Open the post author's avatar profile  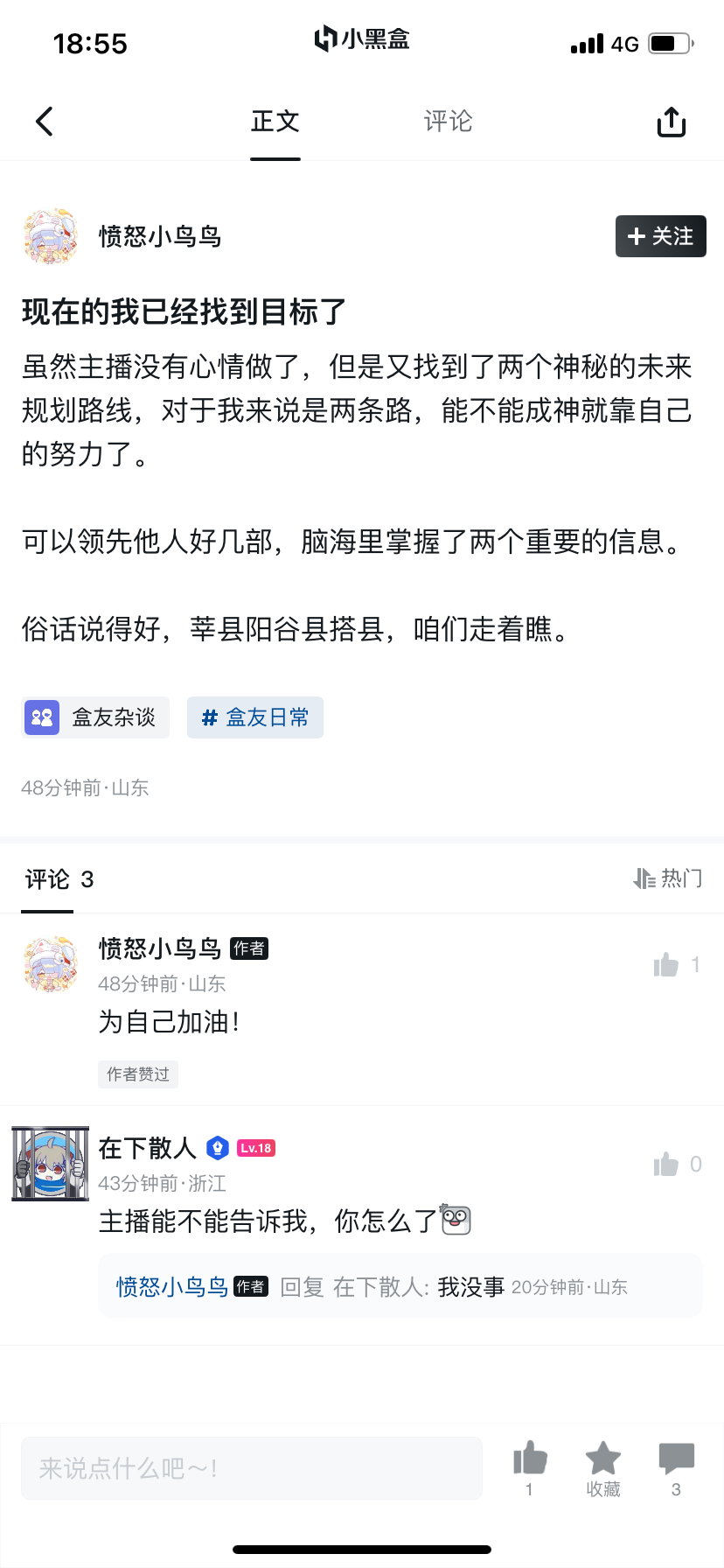(x=51, y=236)
